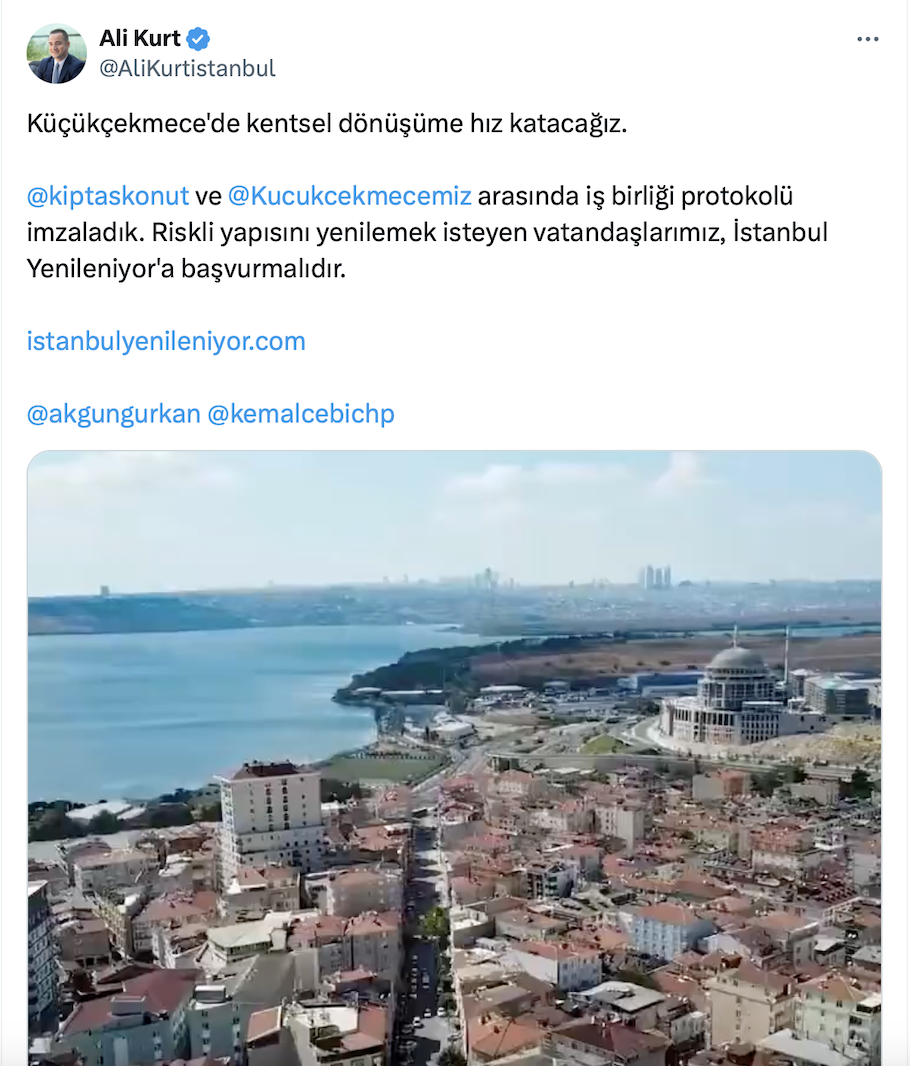Viewport: 910px width, 1066px height.
Task: Open Ali Kurt's profile picture
Action: coord(56,54)
